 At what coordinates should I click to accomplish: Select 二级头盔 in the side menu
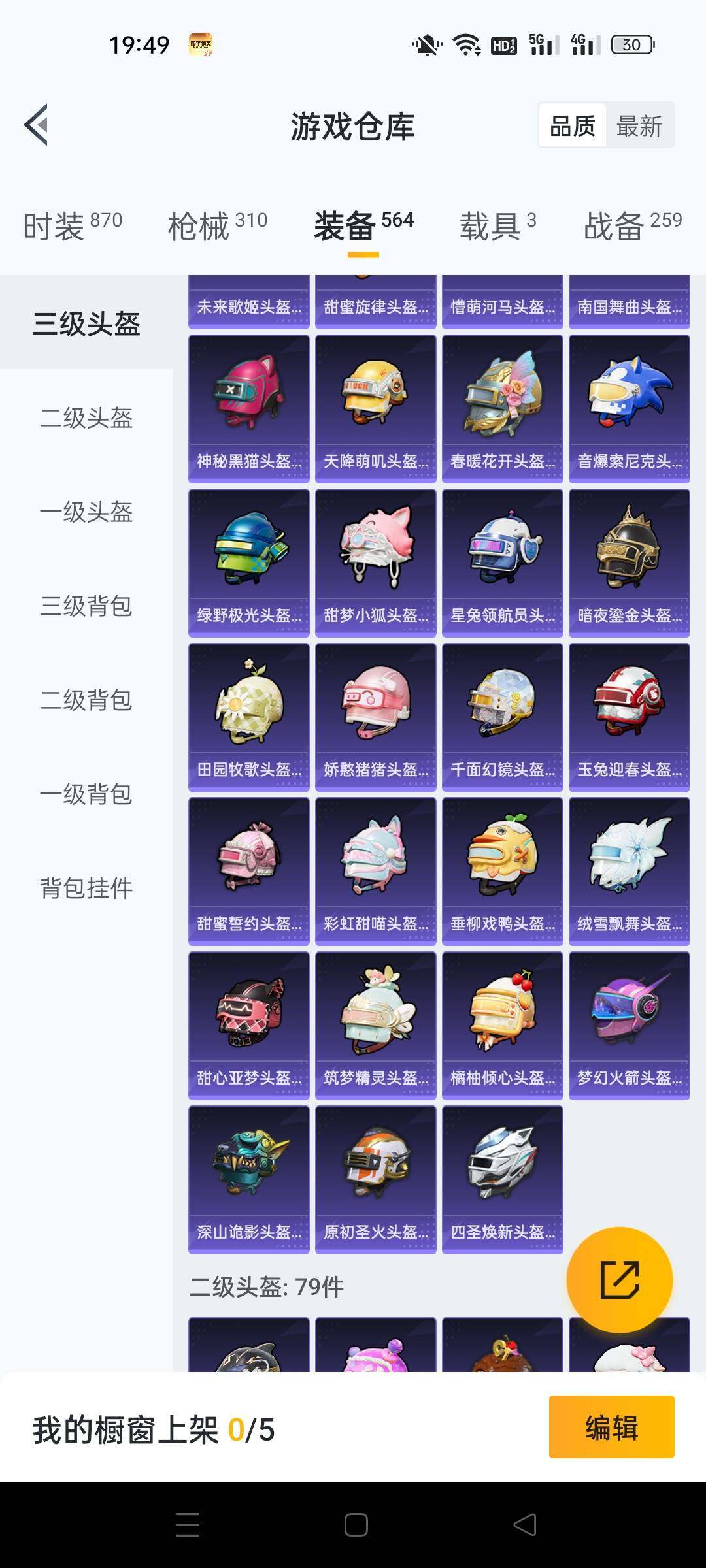[x=86, y=418]
